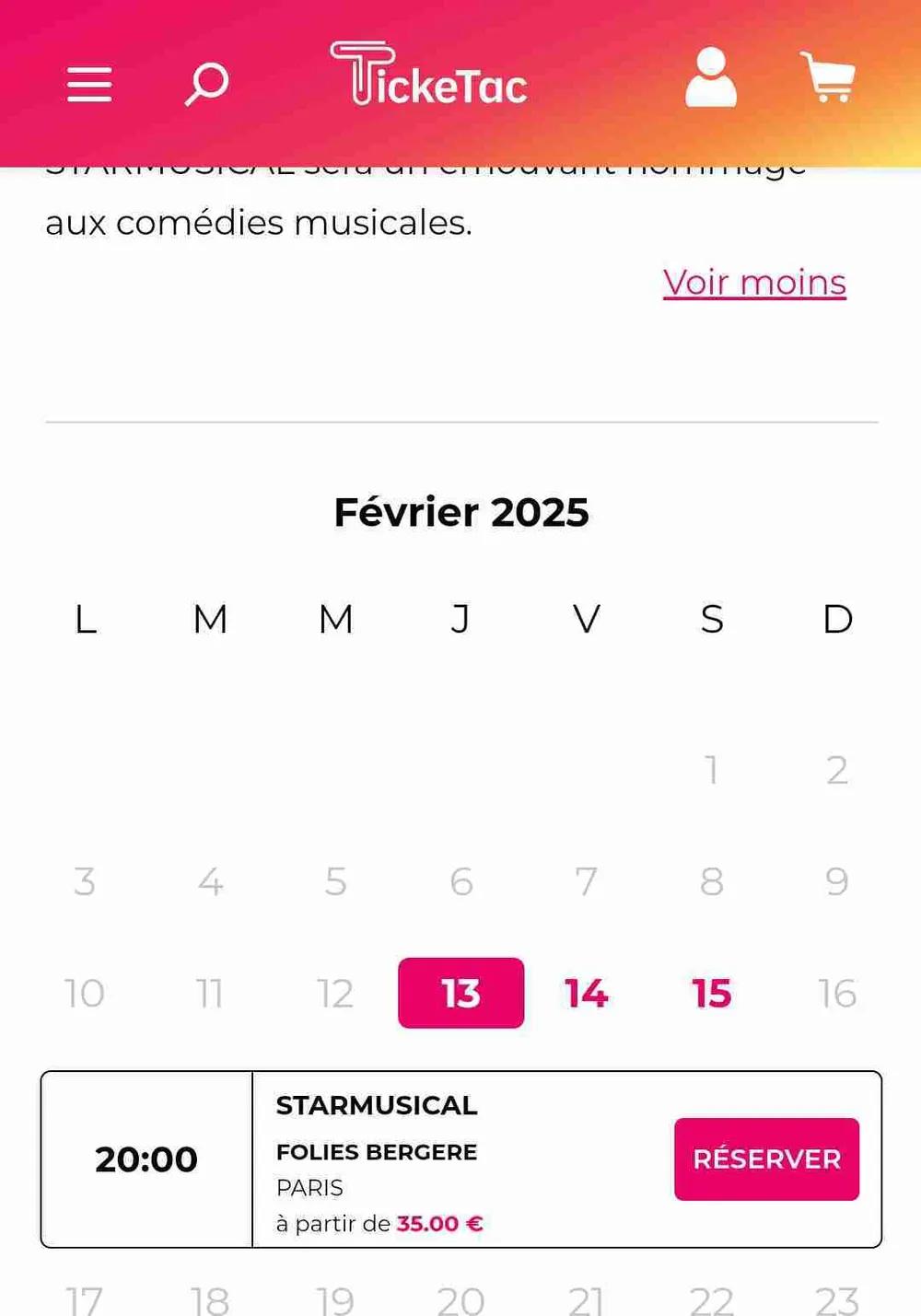
Task: Open the user account icon
Action: click(x=710, y=78)
